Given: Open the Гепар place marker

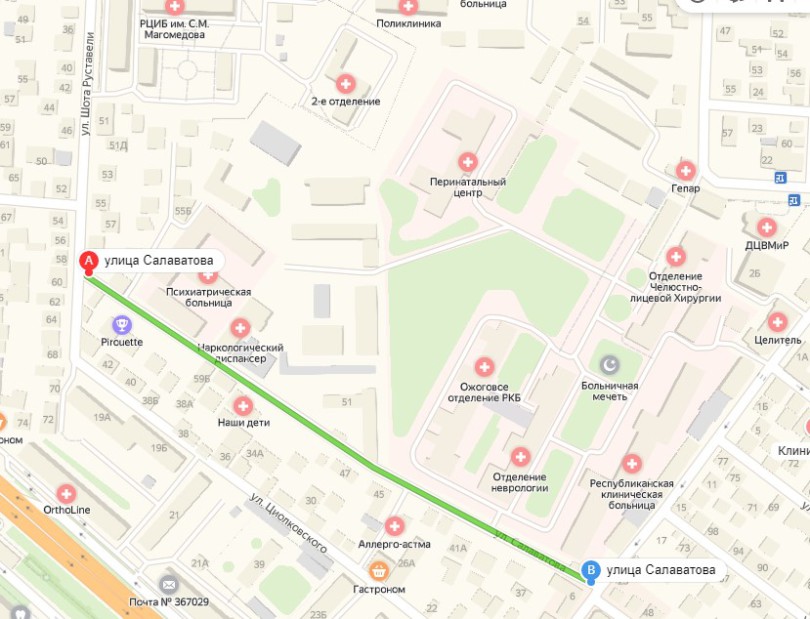Looking at the screenshot, I should click(x=686, y=171).
